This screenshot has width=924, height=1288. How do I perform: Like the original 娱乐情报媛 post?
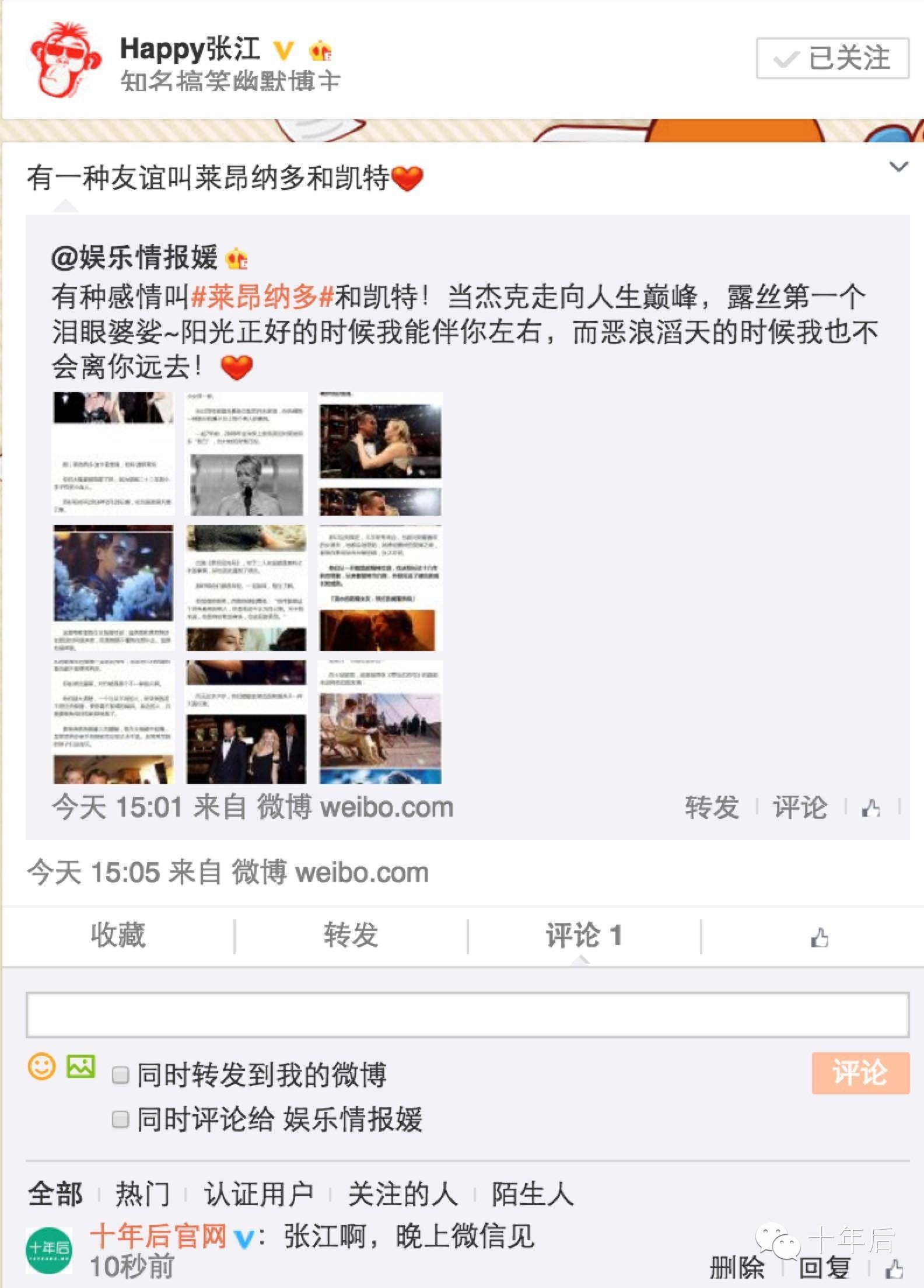(x=871, y=808)
